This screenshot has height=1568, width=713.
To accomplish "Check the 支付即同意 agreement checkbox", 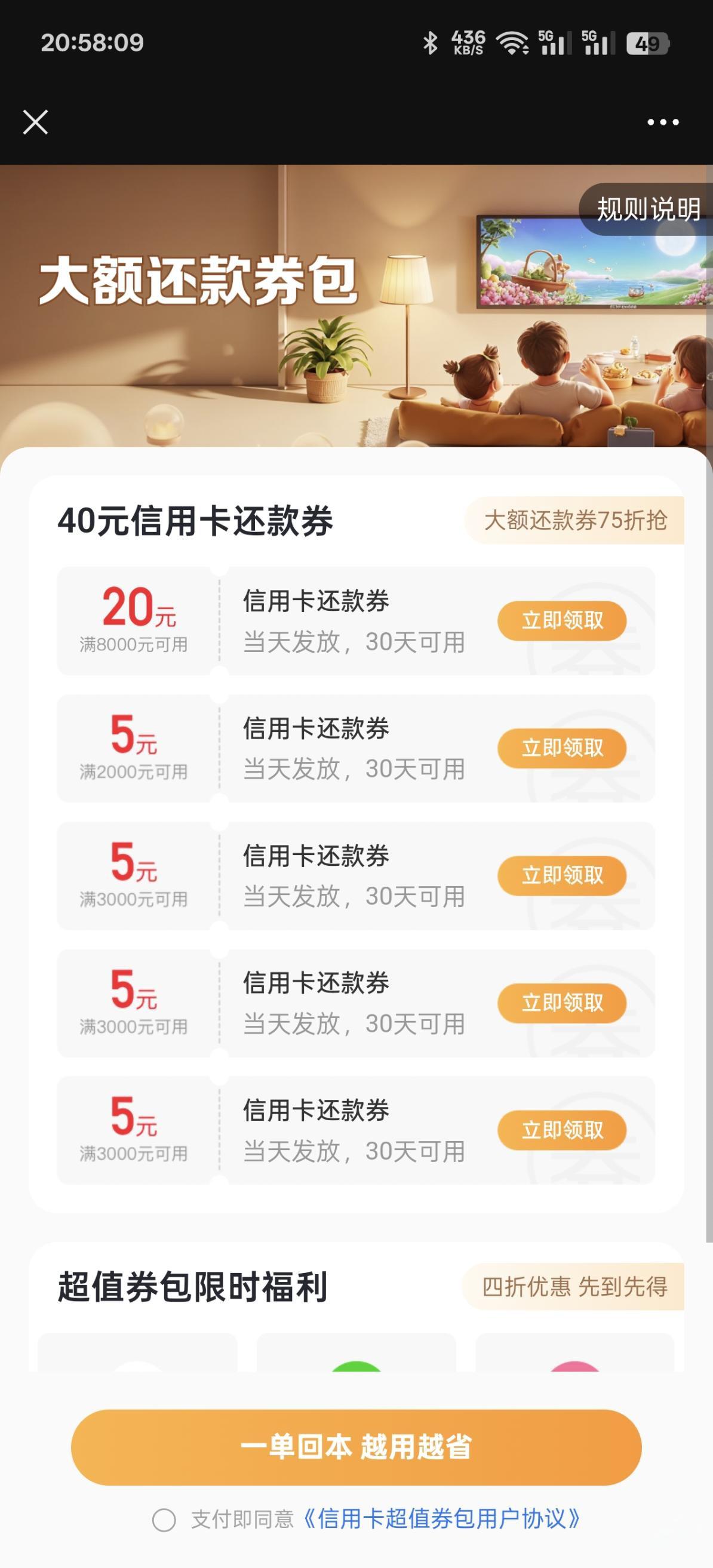I will click(164, 1520).
